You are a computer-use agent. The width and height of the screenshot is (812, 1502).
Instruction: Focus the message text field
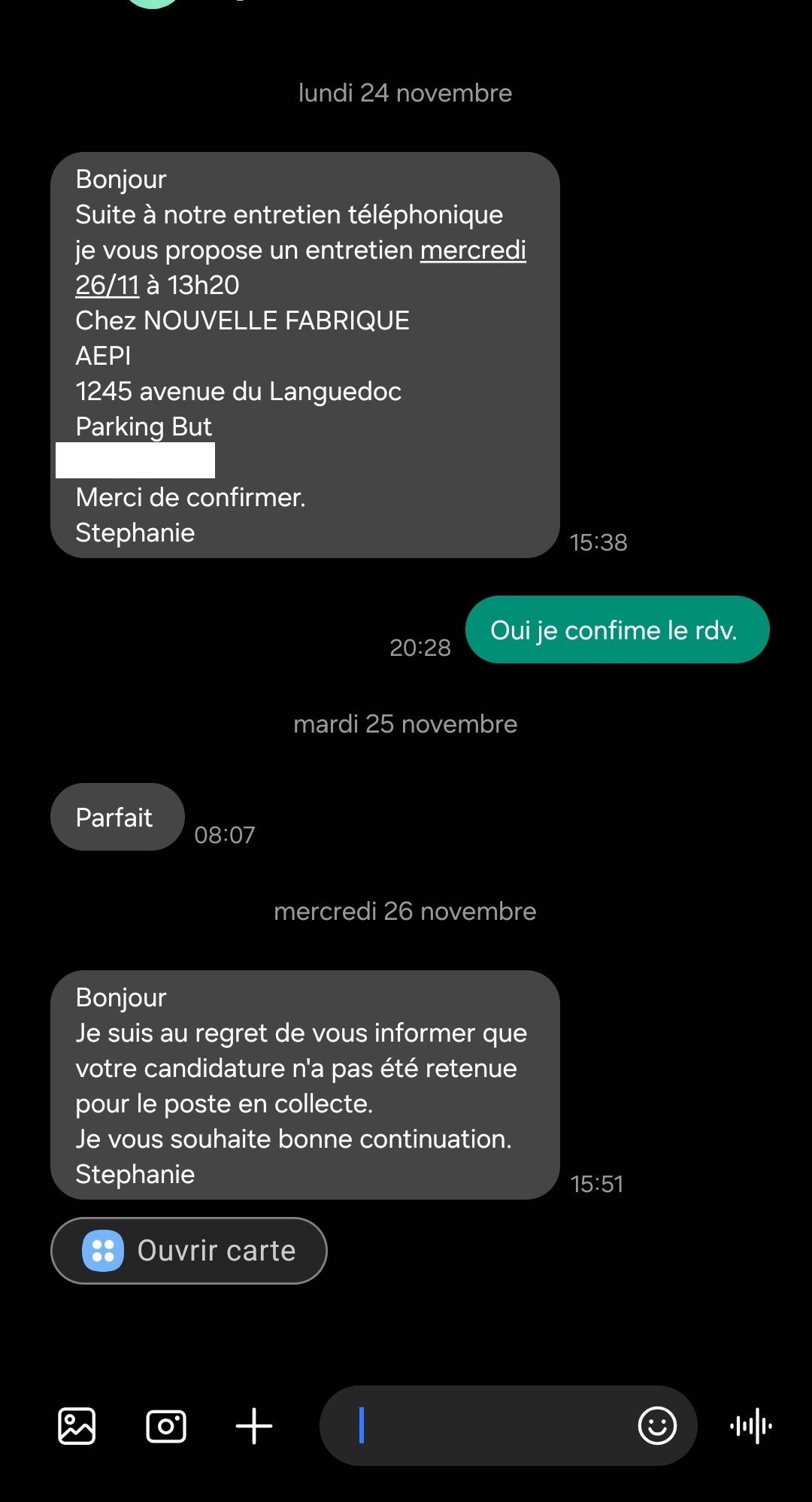489,1425
